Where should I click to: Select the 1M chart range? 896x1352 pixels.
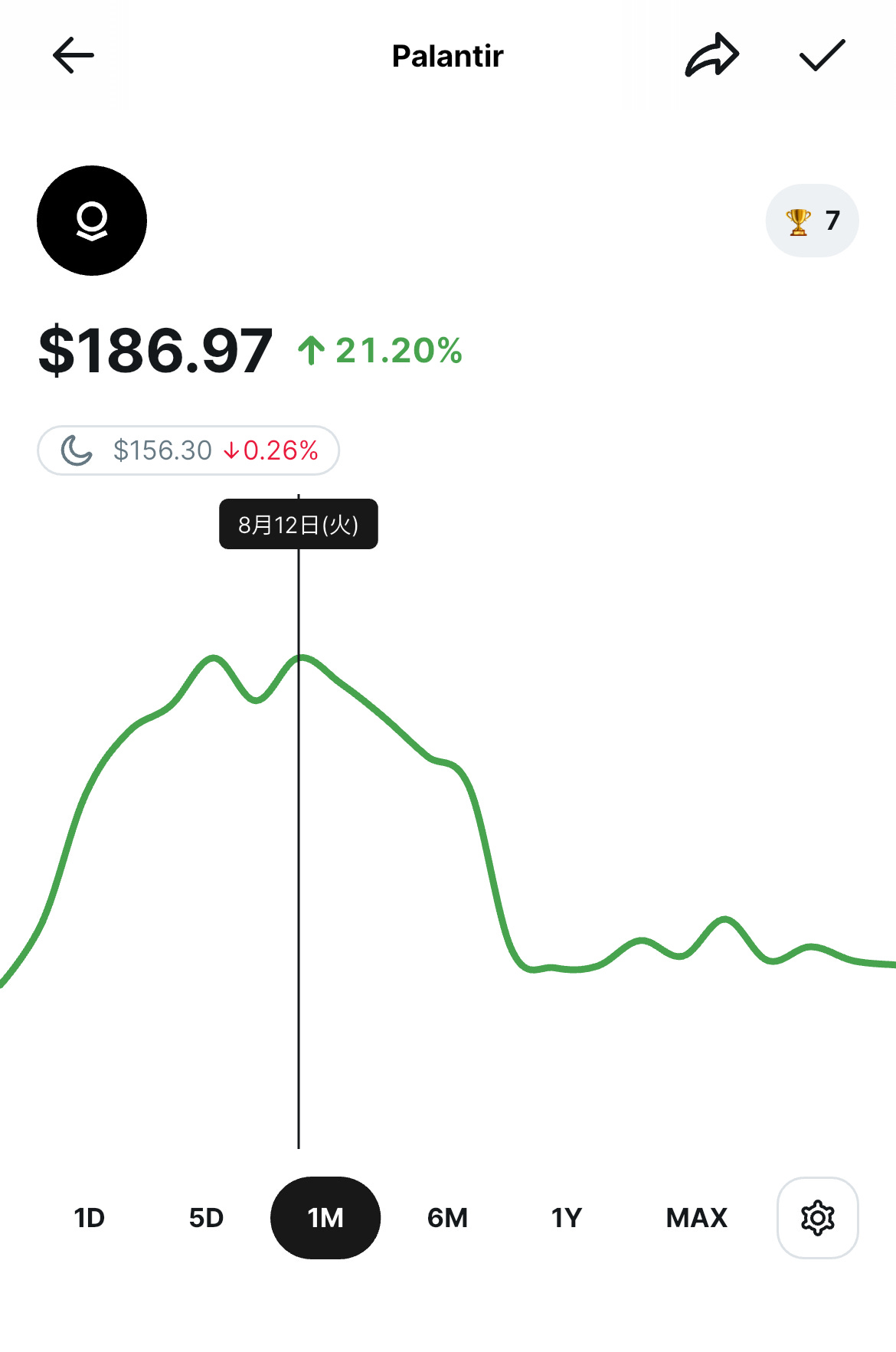point(325,1217)
